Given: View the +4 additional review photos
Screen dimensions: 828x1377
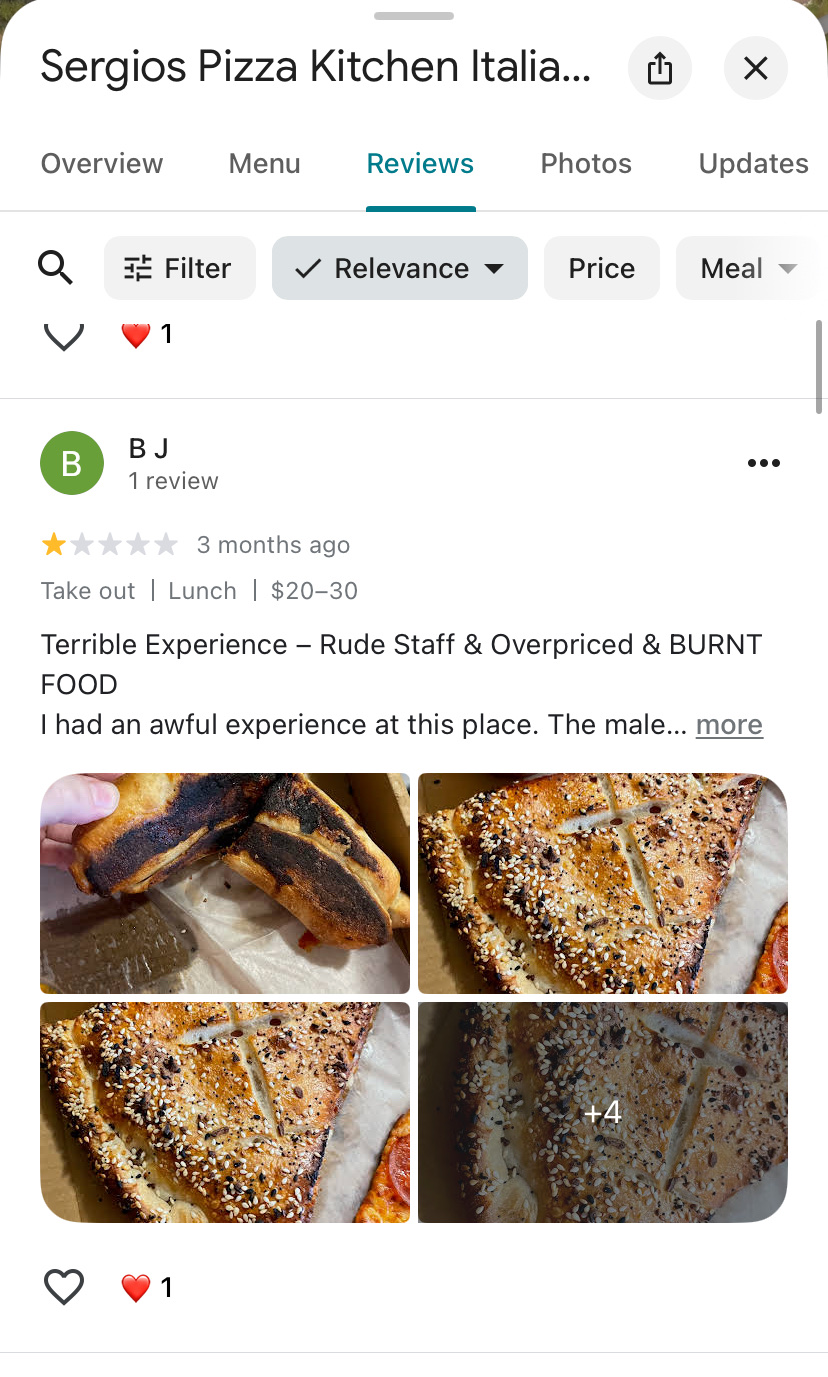Looking at the screenshot, I should coord(603,1112).
